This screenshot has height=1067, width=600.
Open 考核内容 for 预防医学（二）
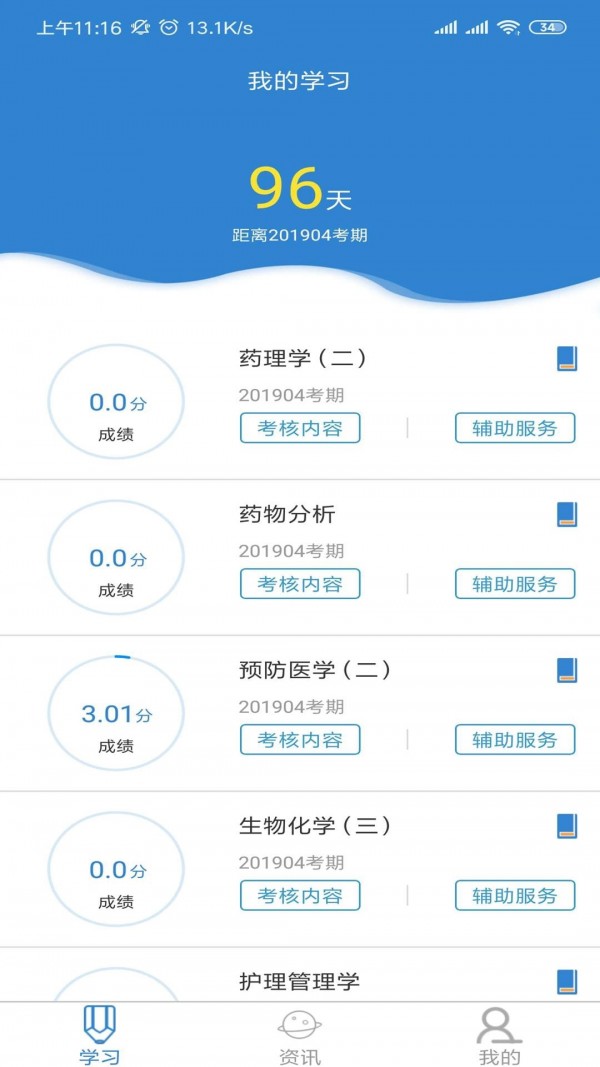300,740
